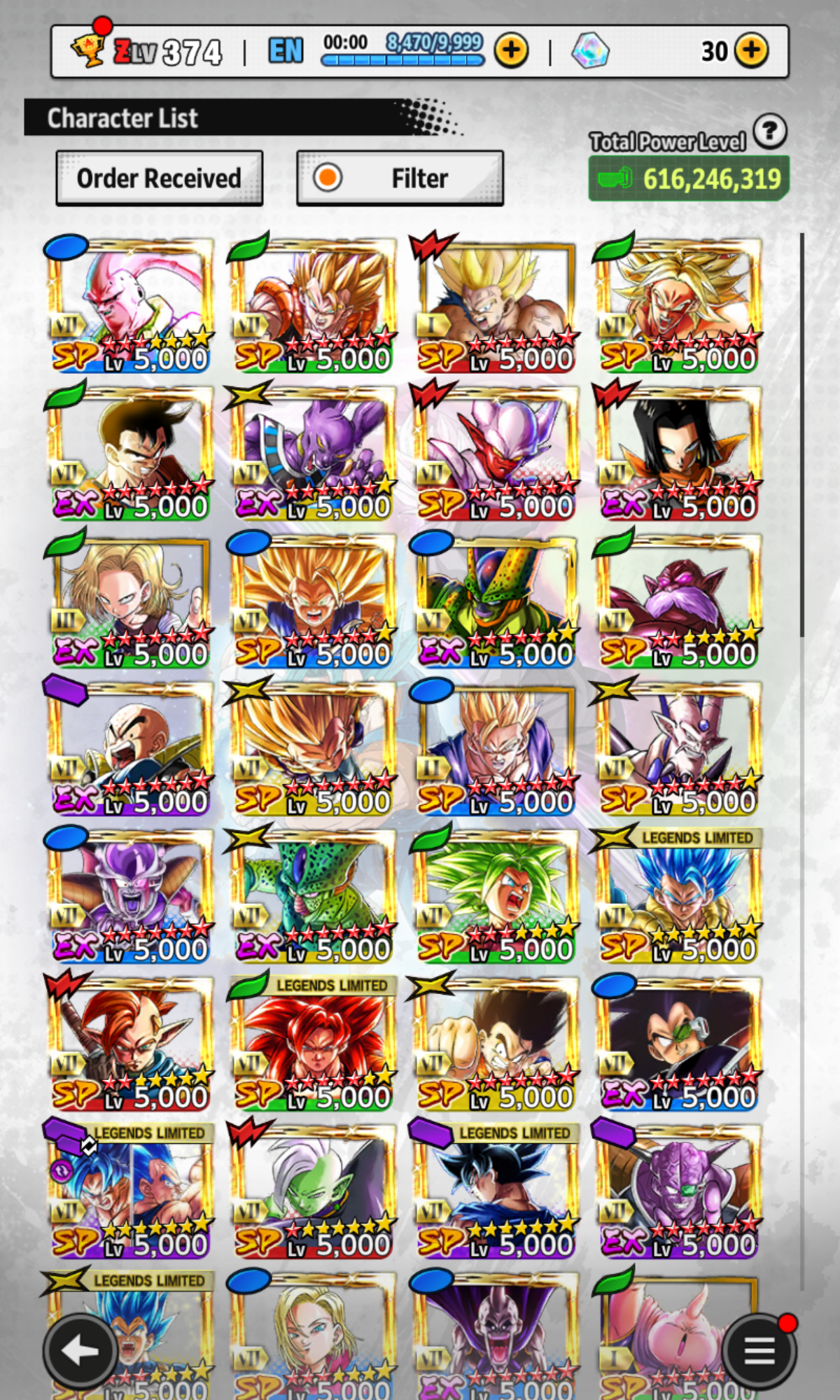Open Legends Limited Super Saiyan 4 Gogeta
The width and height of the screenshot is (840, 1400).
313,1044
